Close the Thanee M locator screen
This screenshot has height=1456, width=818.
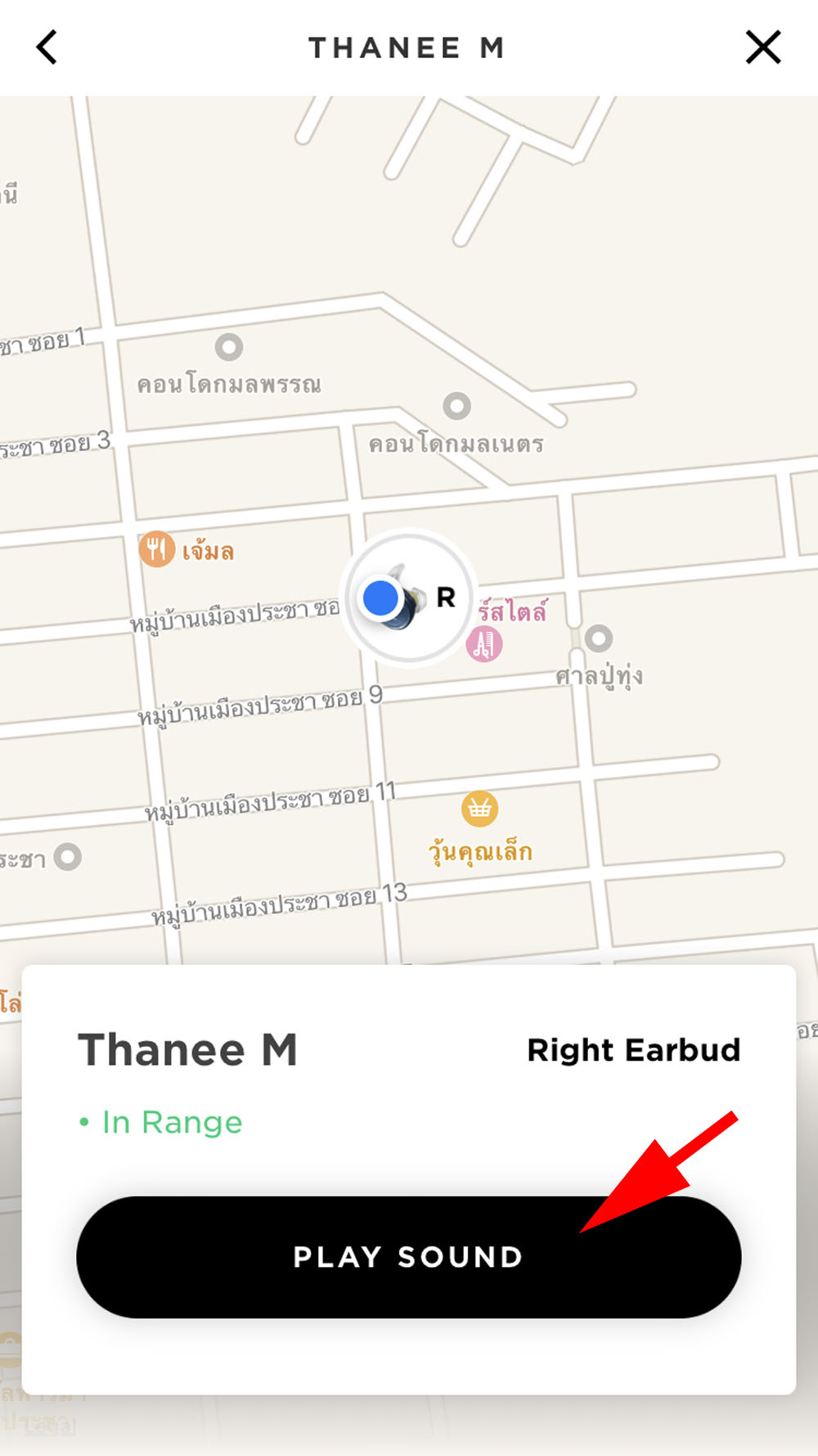tap(762, 47)
